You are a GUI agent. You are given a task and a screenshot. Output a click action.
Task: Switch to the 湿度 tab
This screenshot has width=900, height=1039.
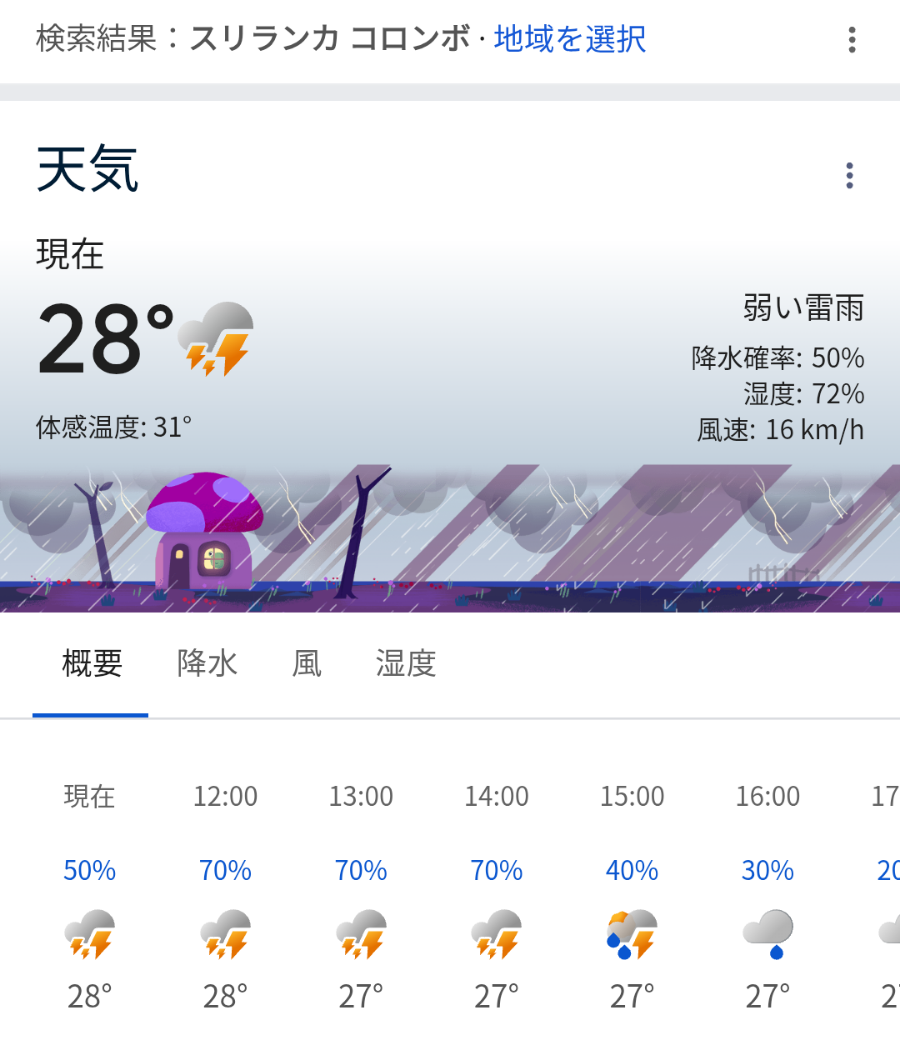click(x=406, y=663)
